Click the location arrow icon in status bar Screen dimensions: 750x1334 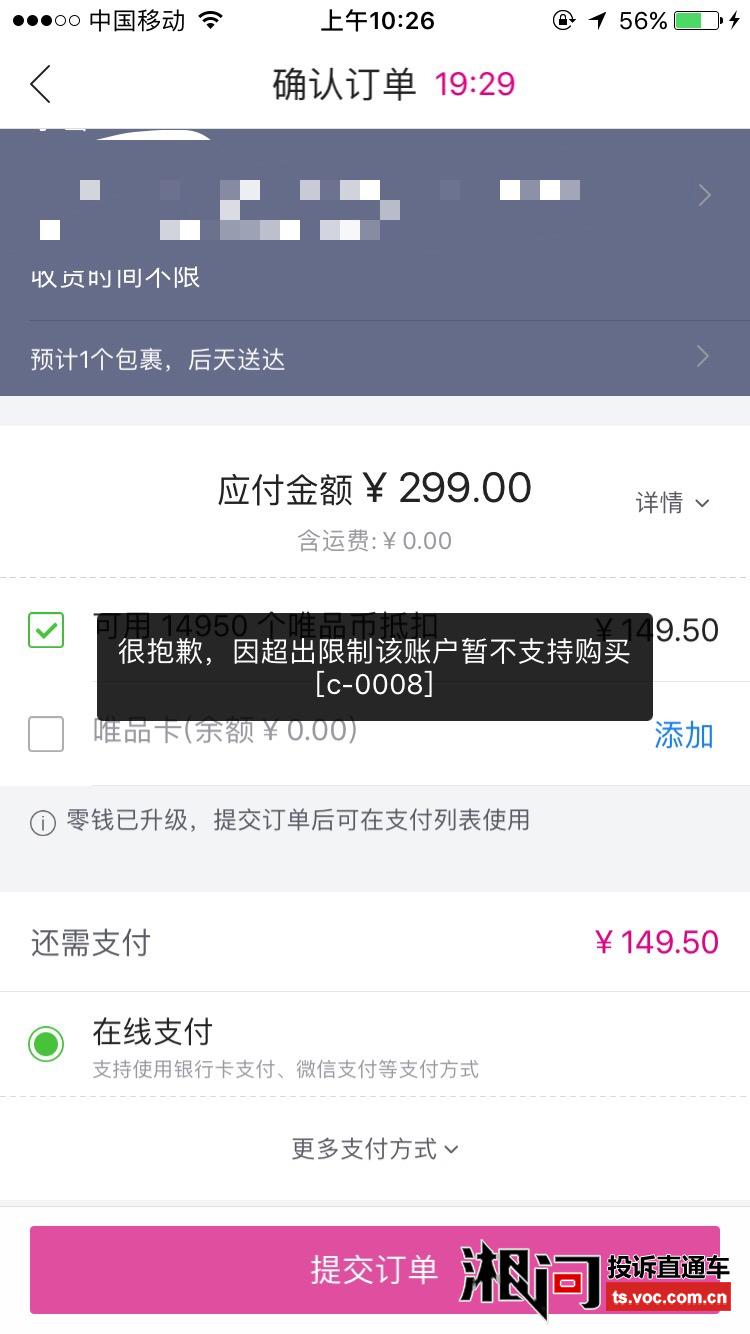pos(597,18)
